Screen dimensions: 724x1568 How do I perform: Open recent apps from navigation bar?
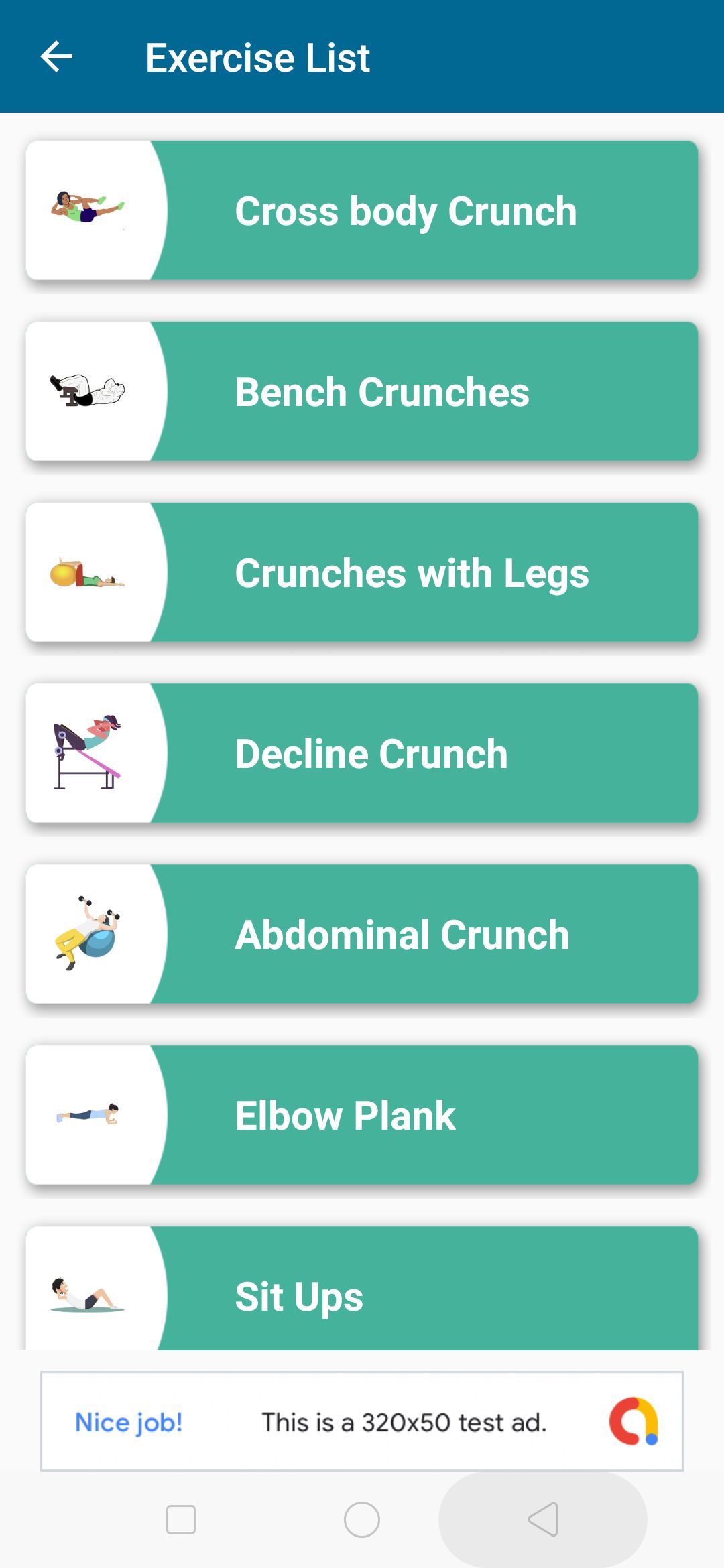(181, 1520)
